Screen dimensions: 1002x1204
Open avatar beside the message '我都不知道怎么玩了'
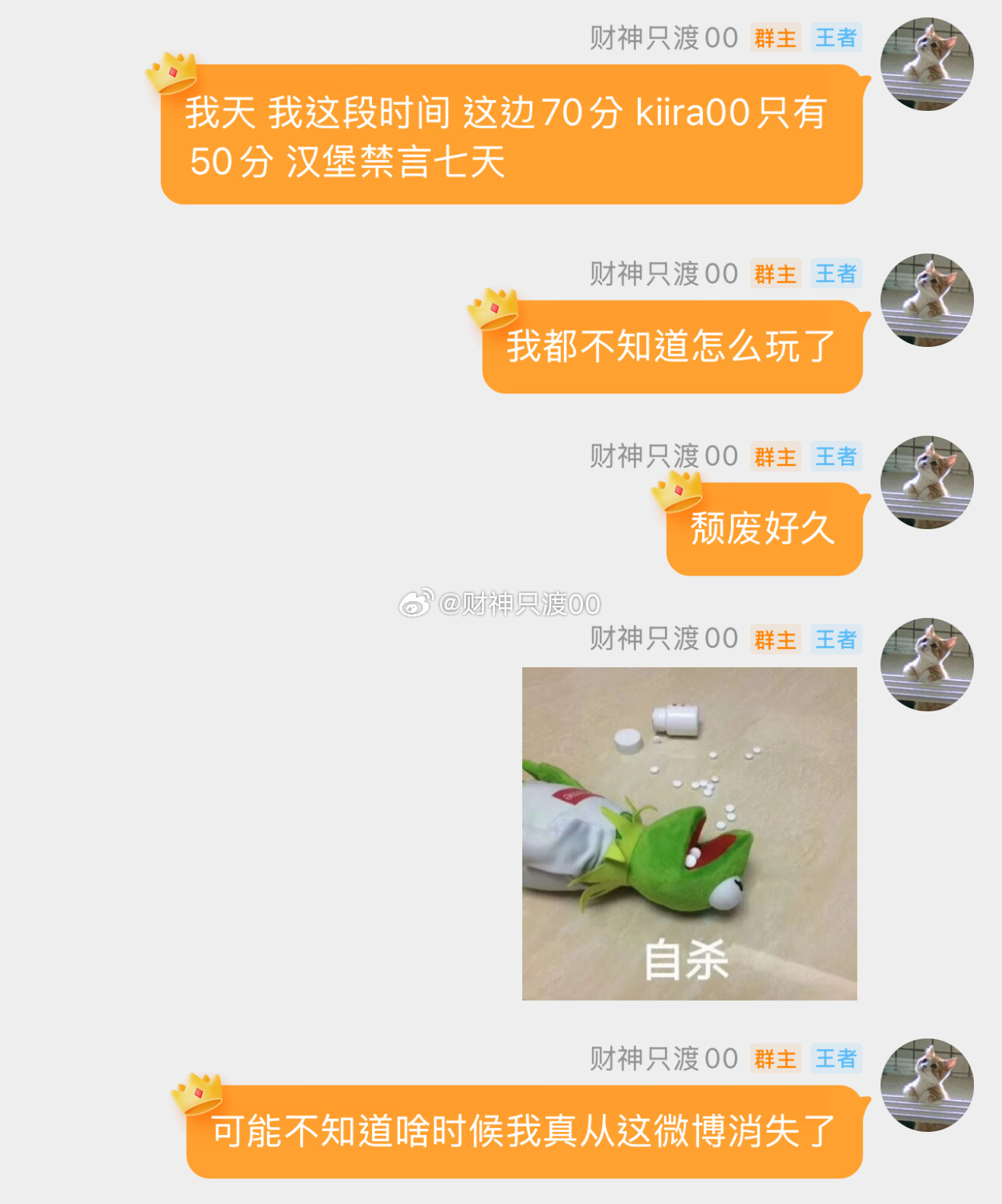point(927,301)
